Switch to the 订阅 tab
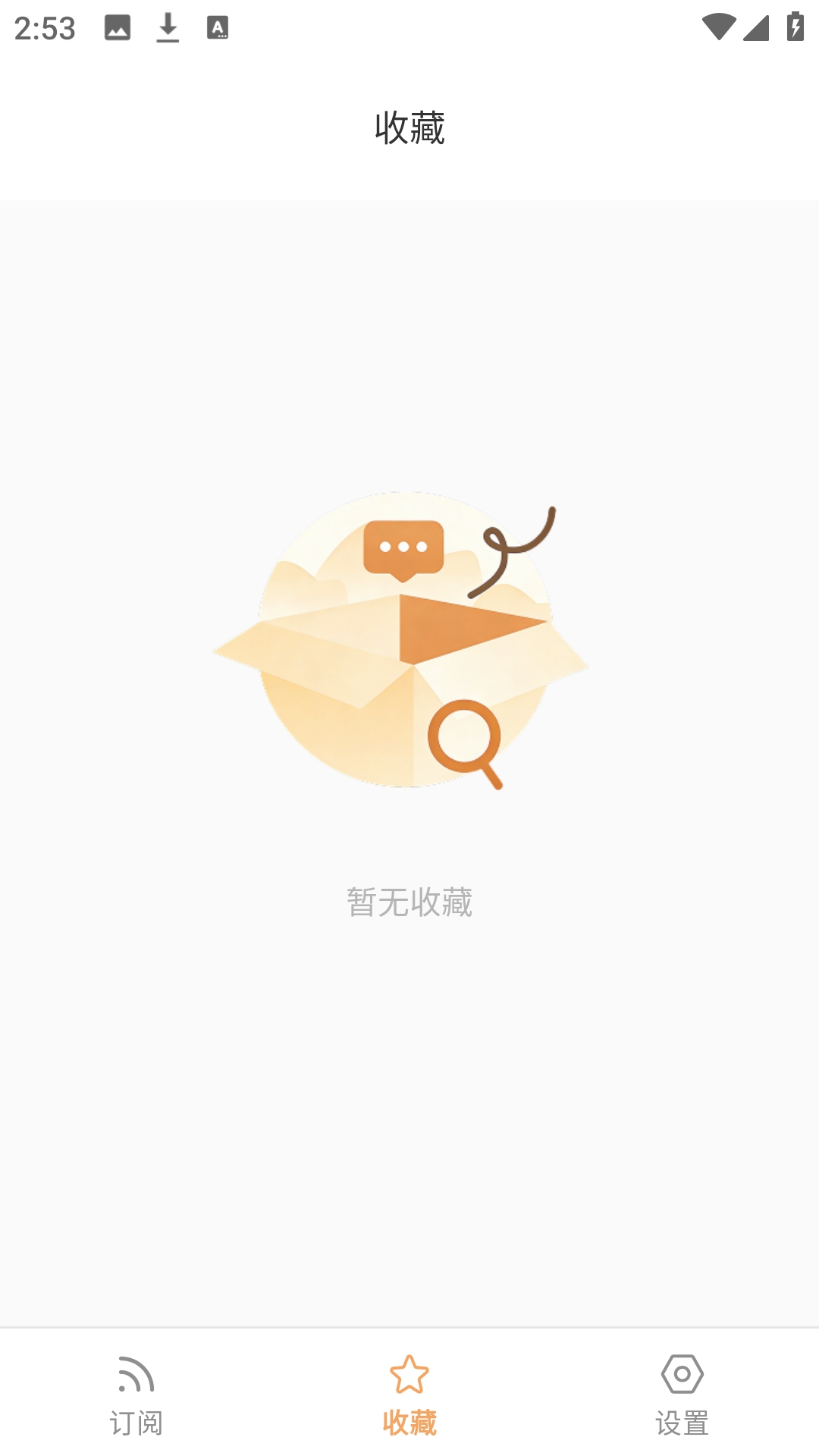Image resolution: width=819 pixels, height=1456 pixels. (136, 1394)
